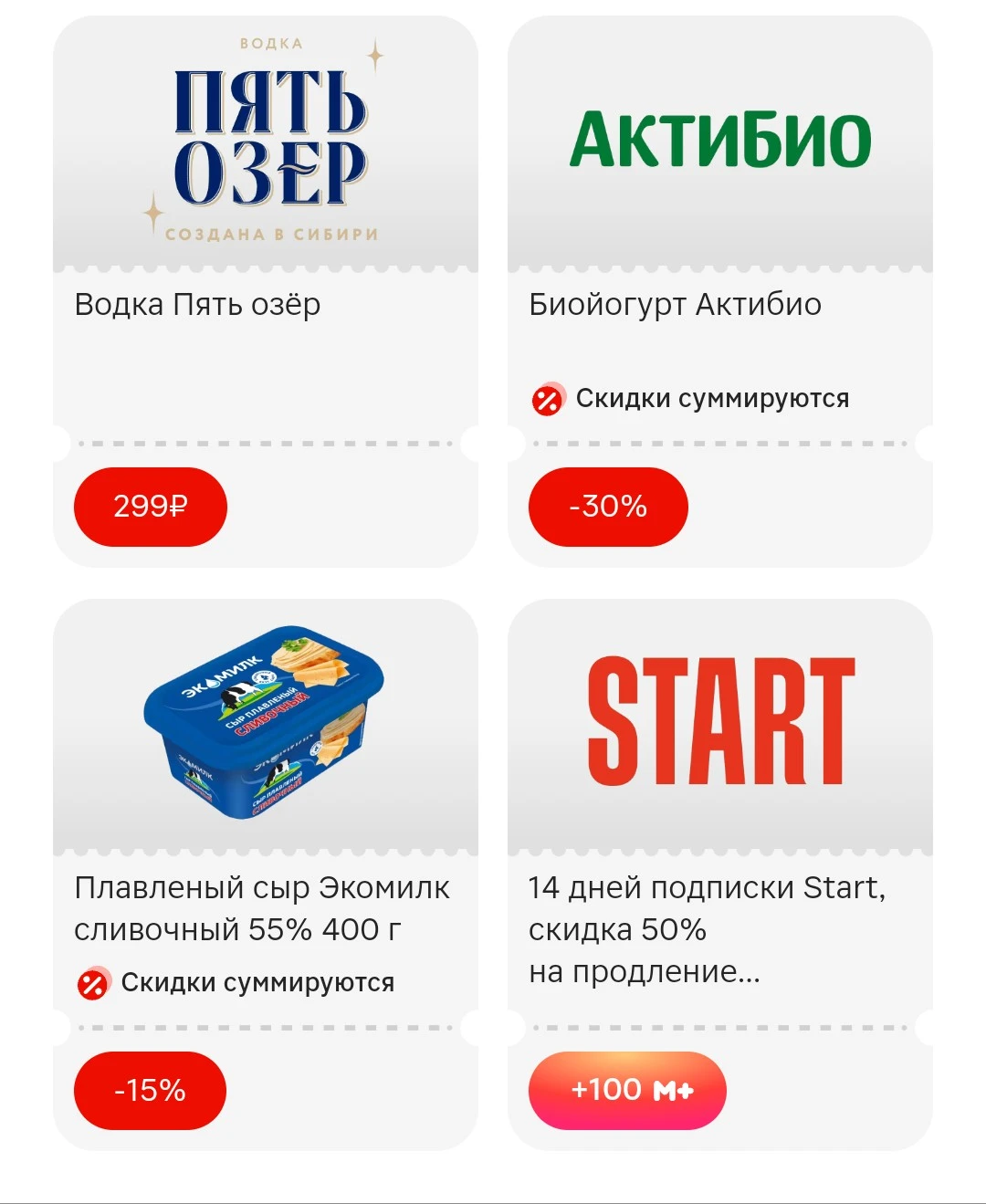
Task: Activate the -15% discount button
Action: (x=150, y=1091)
